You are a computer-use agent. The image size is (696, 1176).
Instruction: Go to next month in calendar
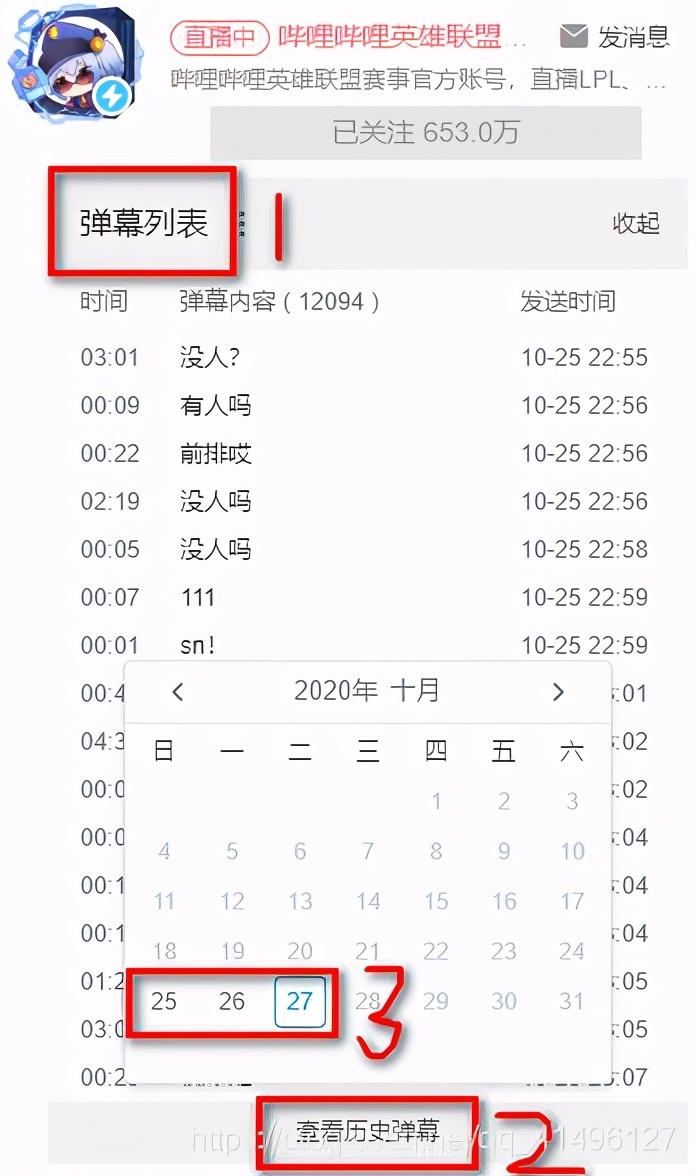558,692
